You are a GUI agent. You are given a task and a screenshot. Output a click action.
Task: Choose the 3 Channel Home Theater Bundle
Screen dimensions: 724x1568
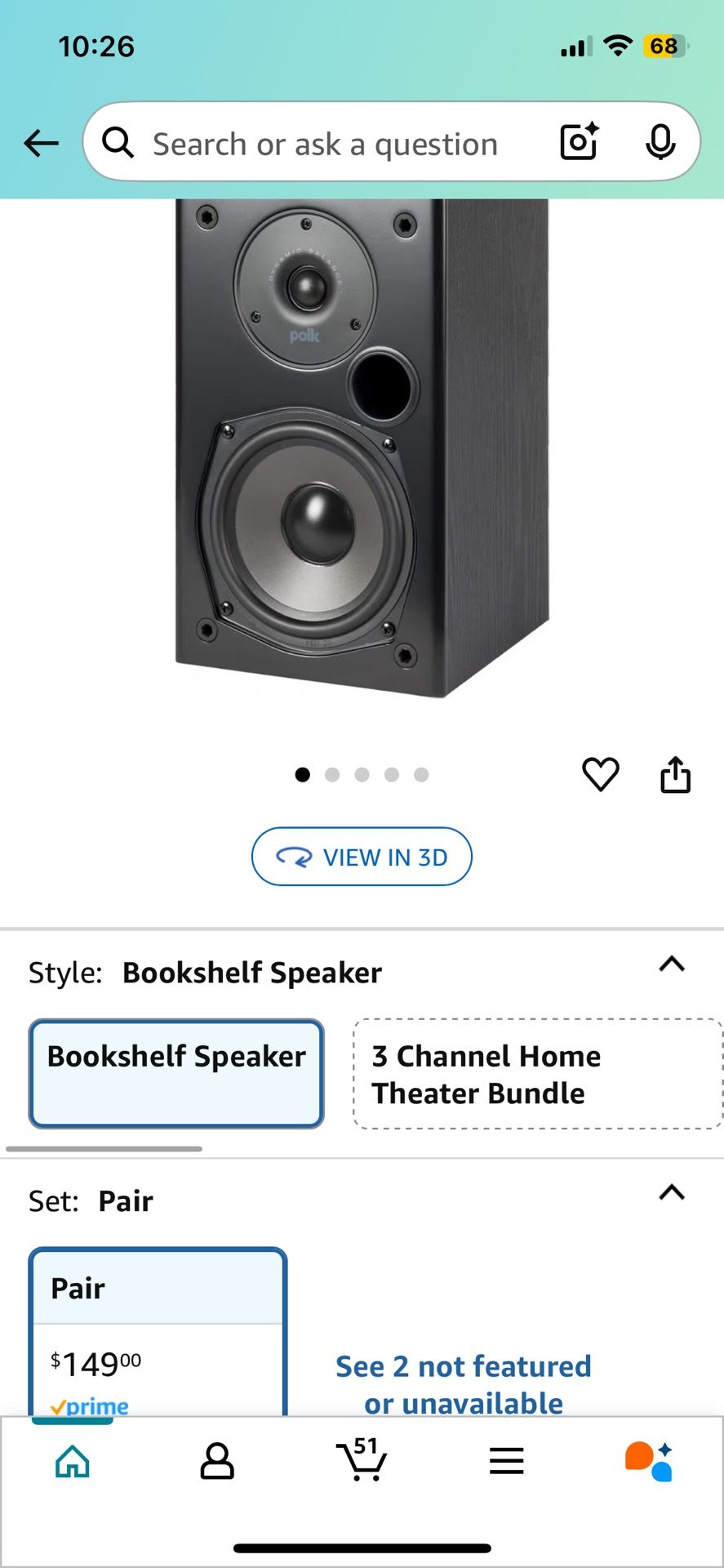536,1073
